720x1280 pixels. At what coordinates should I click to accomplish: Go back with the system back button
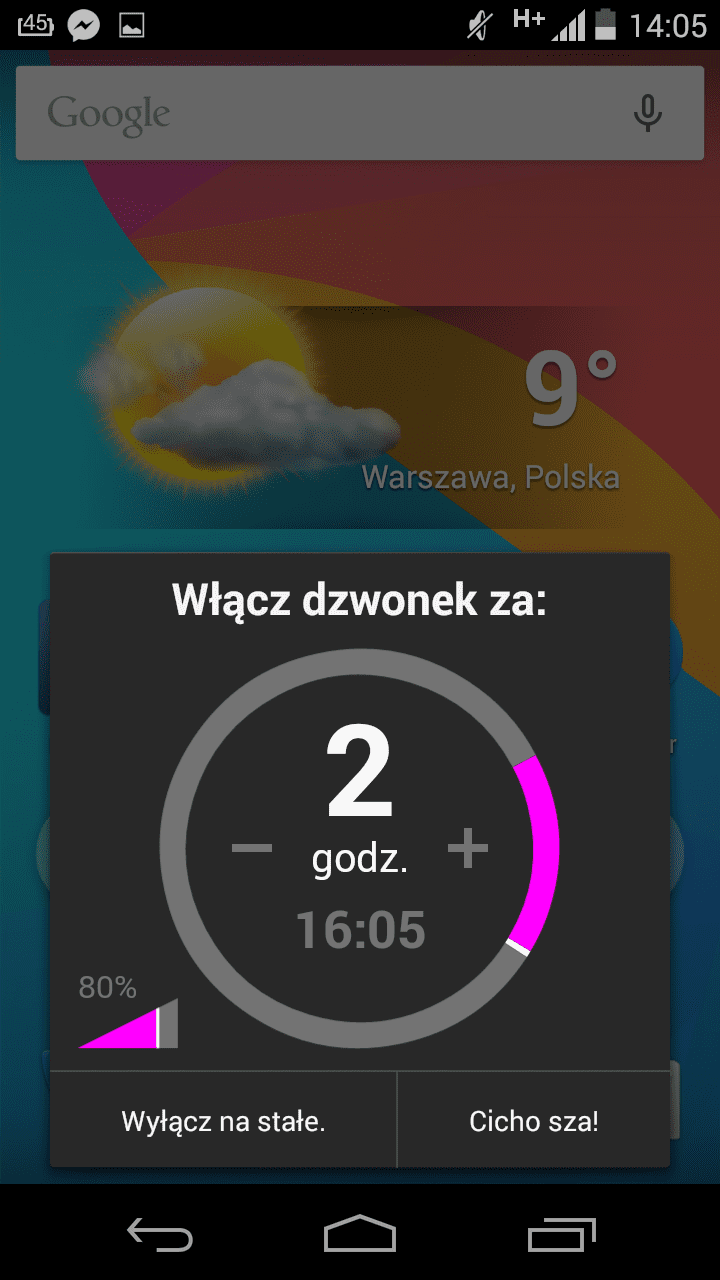point(160,1234)
